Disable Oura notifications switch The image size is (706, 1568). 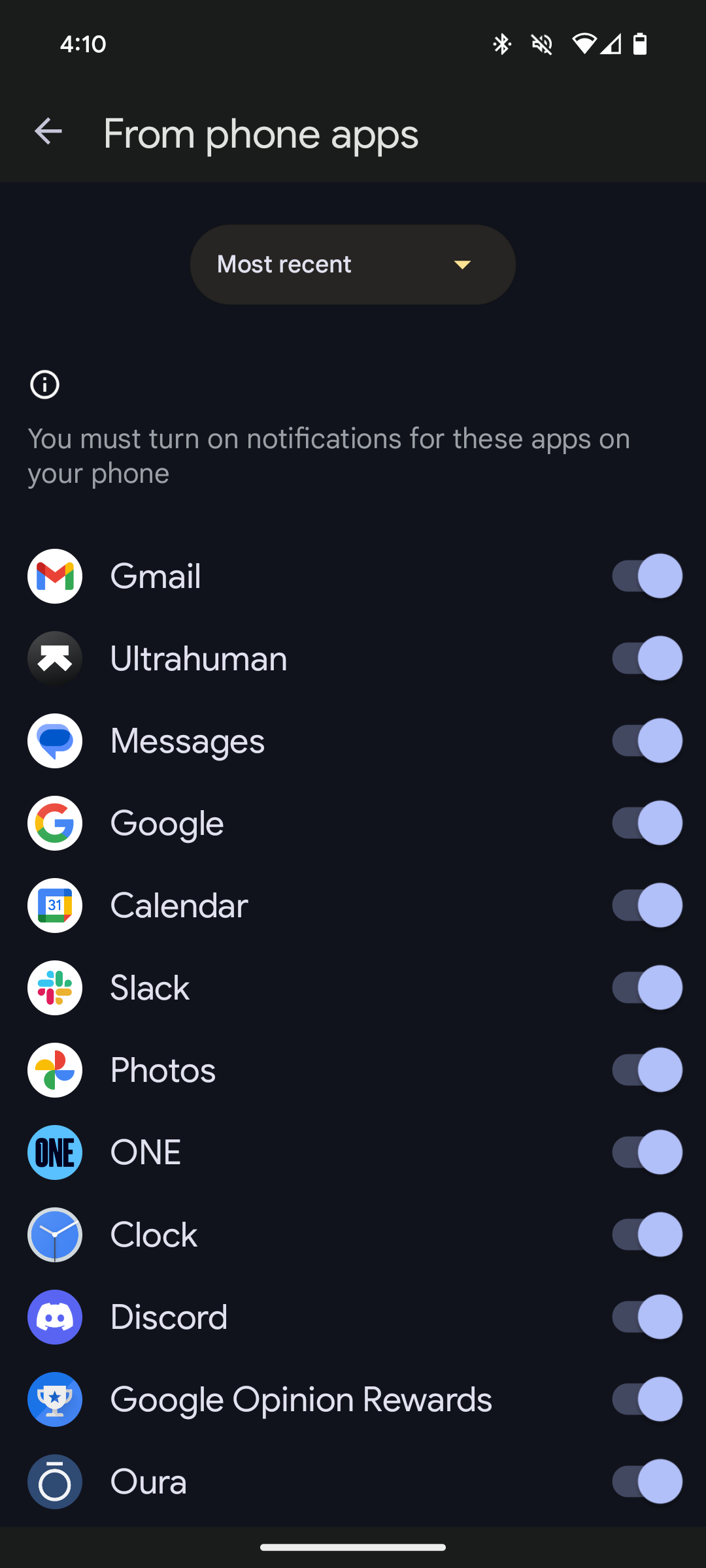pos(647,1482)
